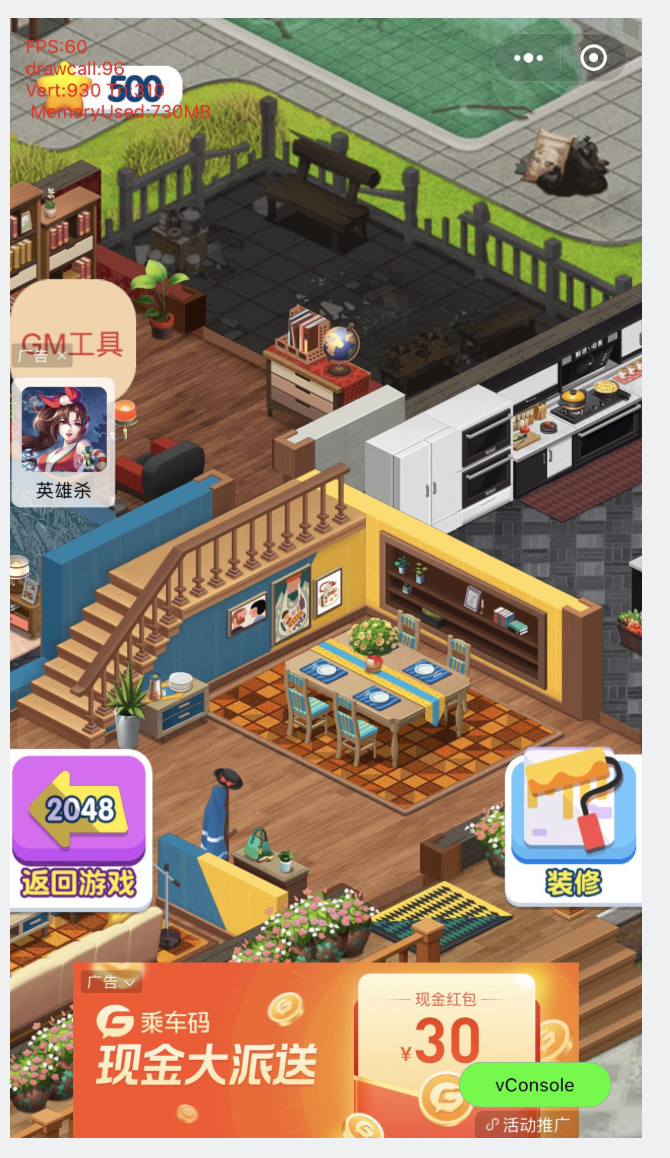This screenshot has width=670, height=1158.
Task: Expand the 广告 dropdown on the banner
Action: pyautogui.click(x=111, y=981)
